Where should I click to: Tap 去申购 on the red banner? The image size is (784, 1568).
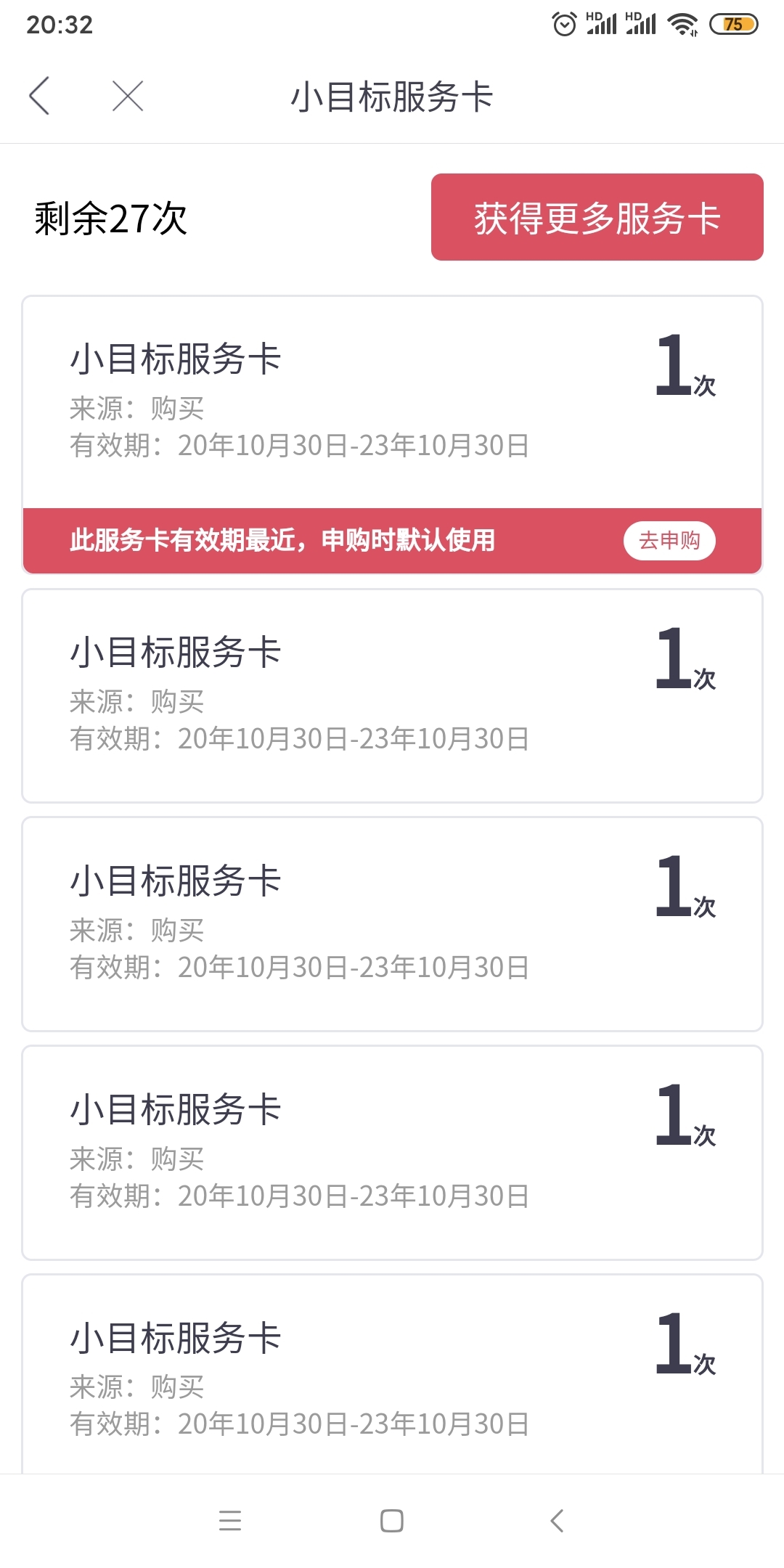[669, 541]
